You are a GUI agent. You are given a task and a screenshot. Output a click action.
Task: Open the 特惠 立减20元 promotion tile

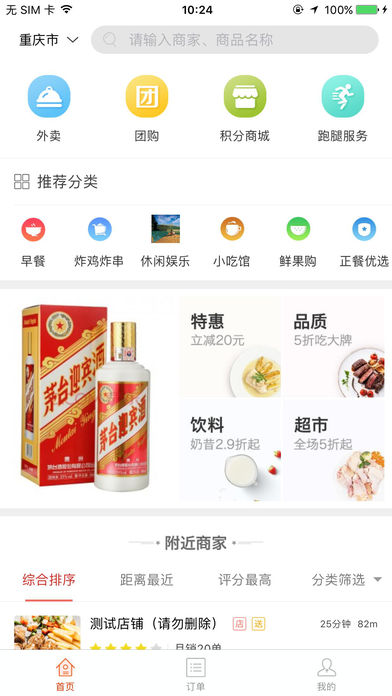[230, 347]
